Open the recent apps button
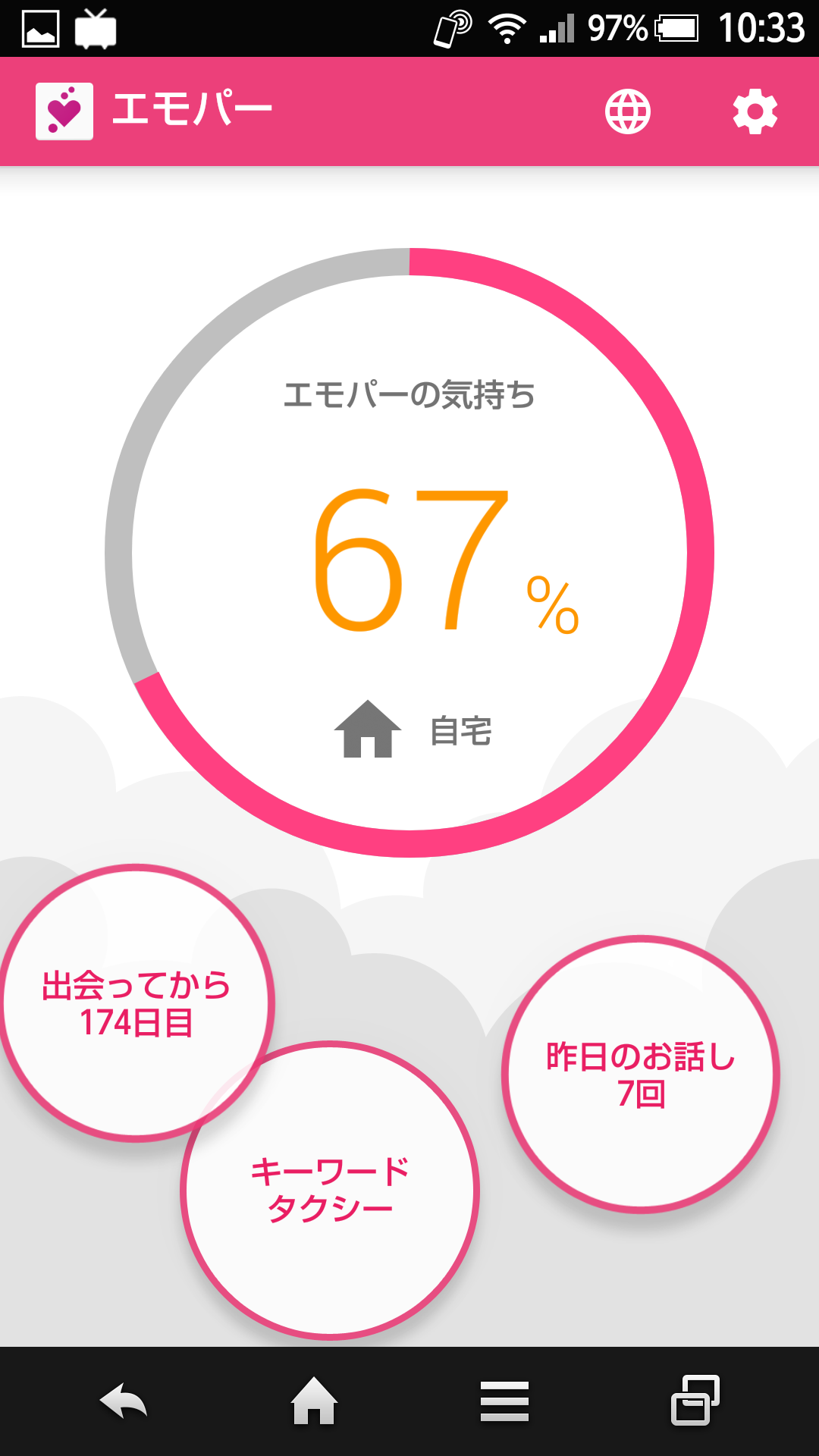Screen dimensions: 819x1456 click(695, 1400)
